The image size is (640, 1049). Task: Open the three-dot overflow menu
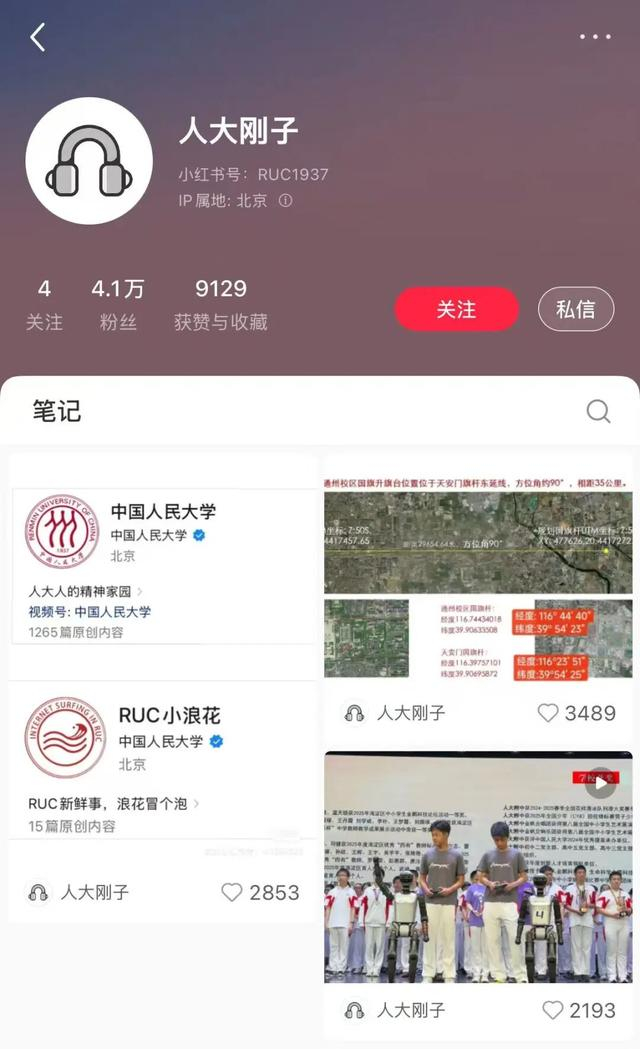click(x=595, y=37)
